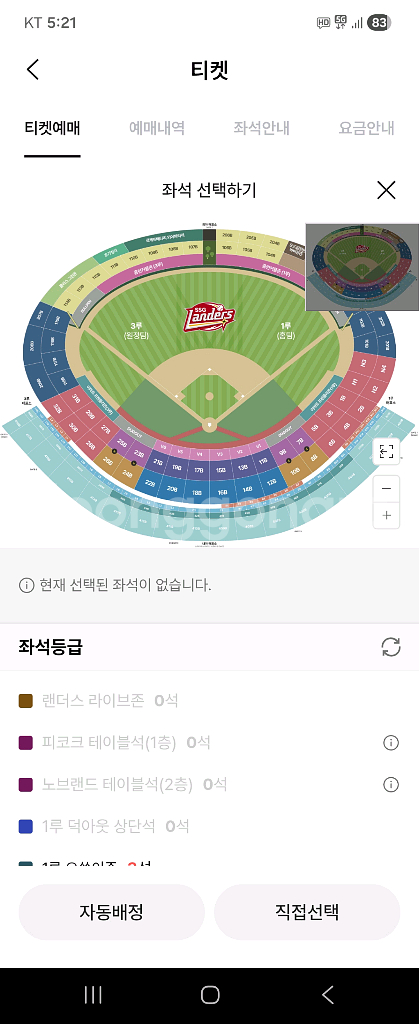The height and width of the screenshot is (1024, 419).
Task: Tap the 직접선택 button
Action: (x=307, y=912)
